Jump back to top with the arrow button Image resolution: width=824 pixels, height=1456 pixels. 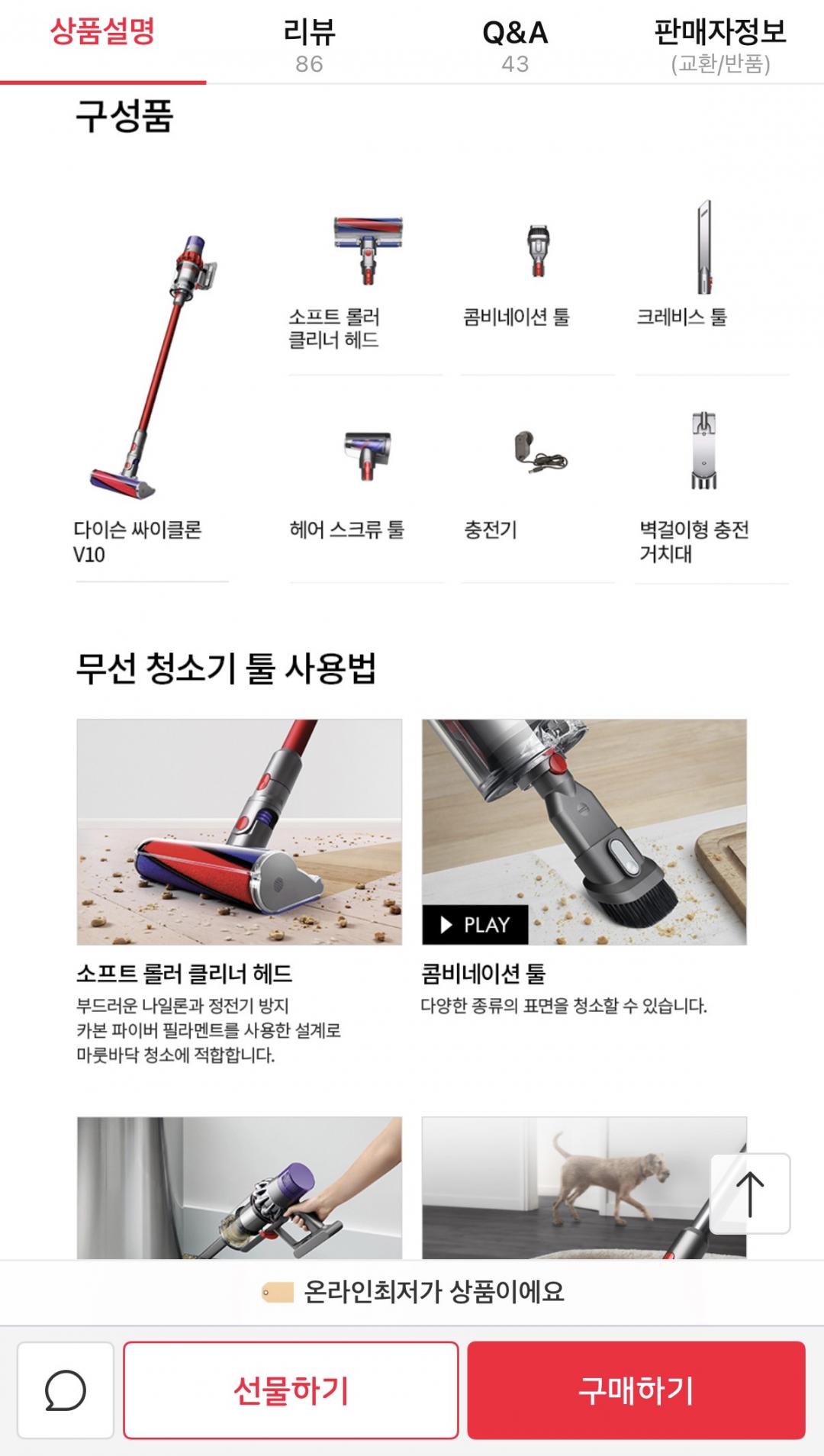tap(750, 1193)
